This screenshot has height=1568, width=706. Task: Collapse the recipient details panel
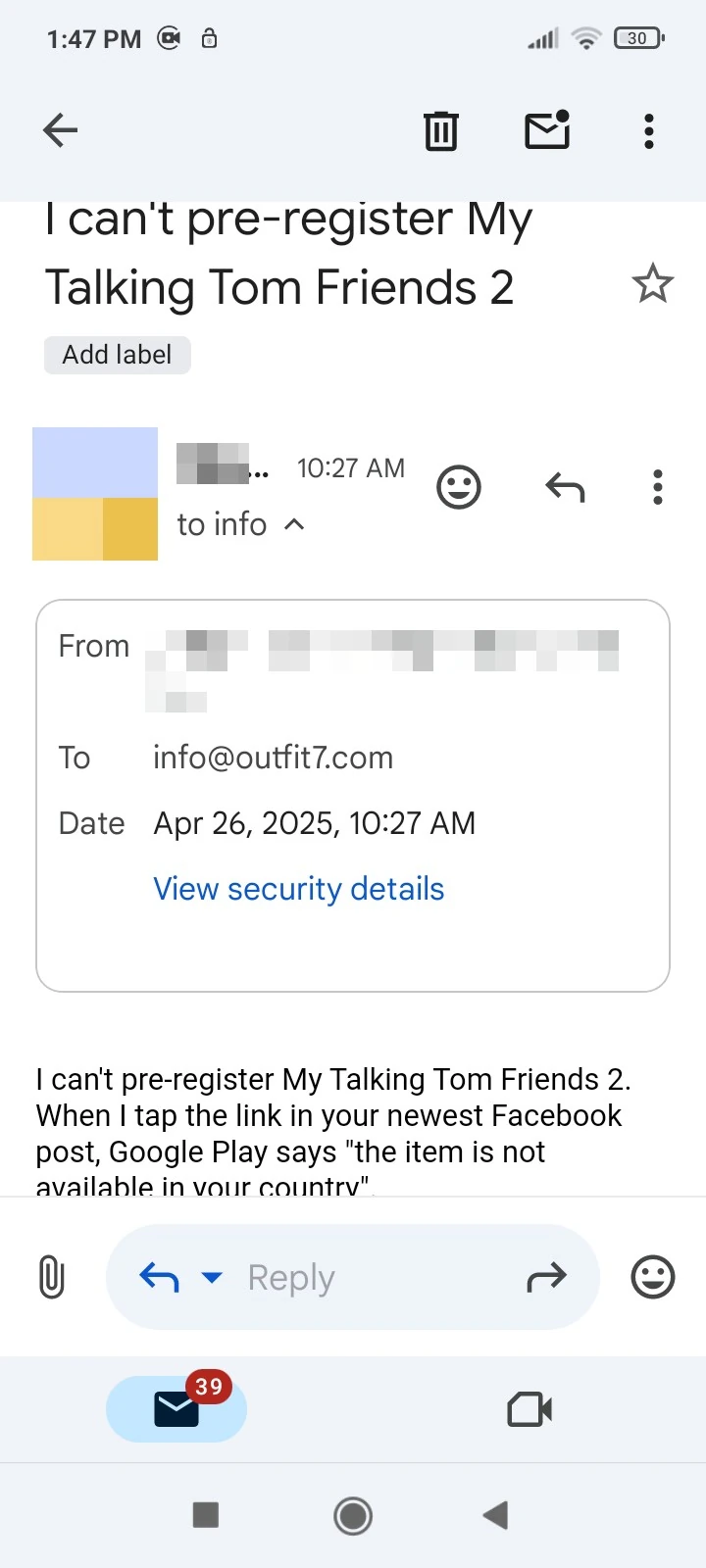pyautogui.click(x=293, y=524)
